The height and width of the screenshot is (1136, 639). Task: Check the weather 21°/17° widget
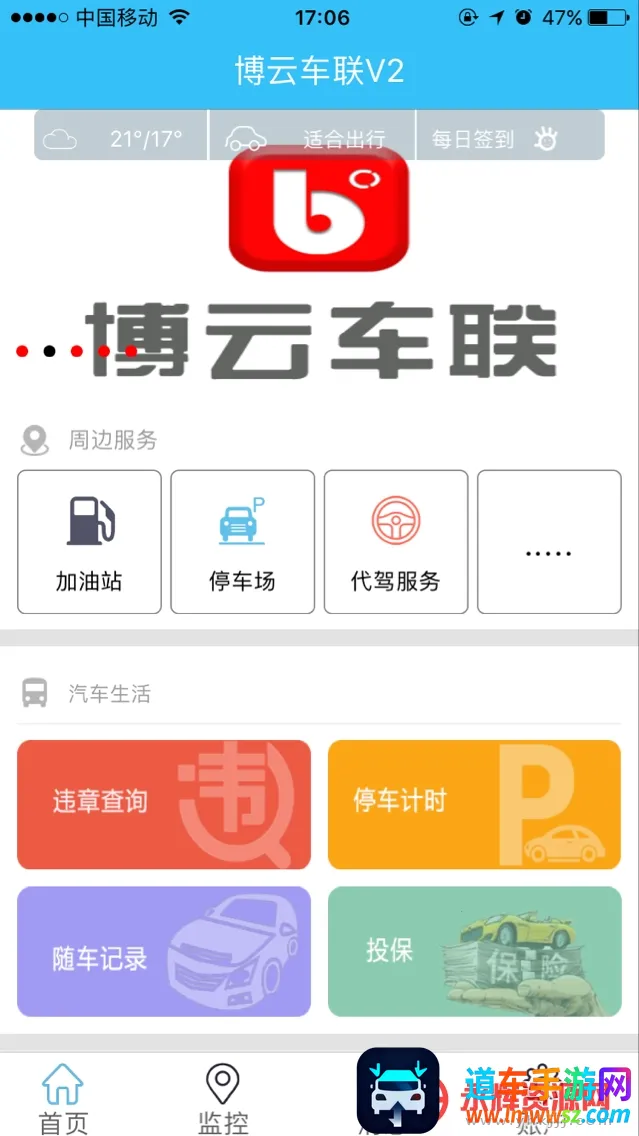pyautogui.click(x=120, y=138)
